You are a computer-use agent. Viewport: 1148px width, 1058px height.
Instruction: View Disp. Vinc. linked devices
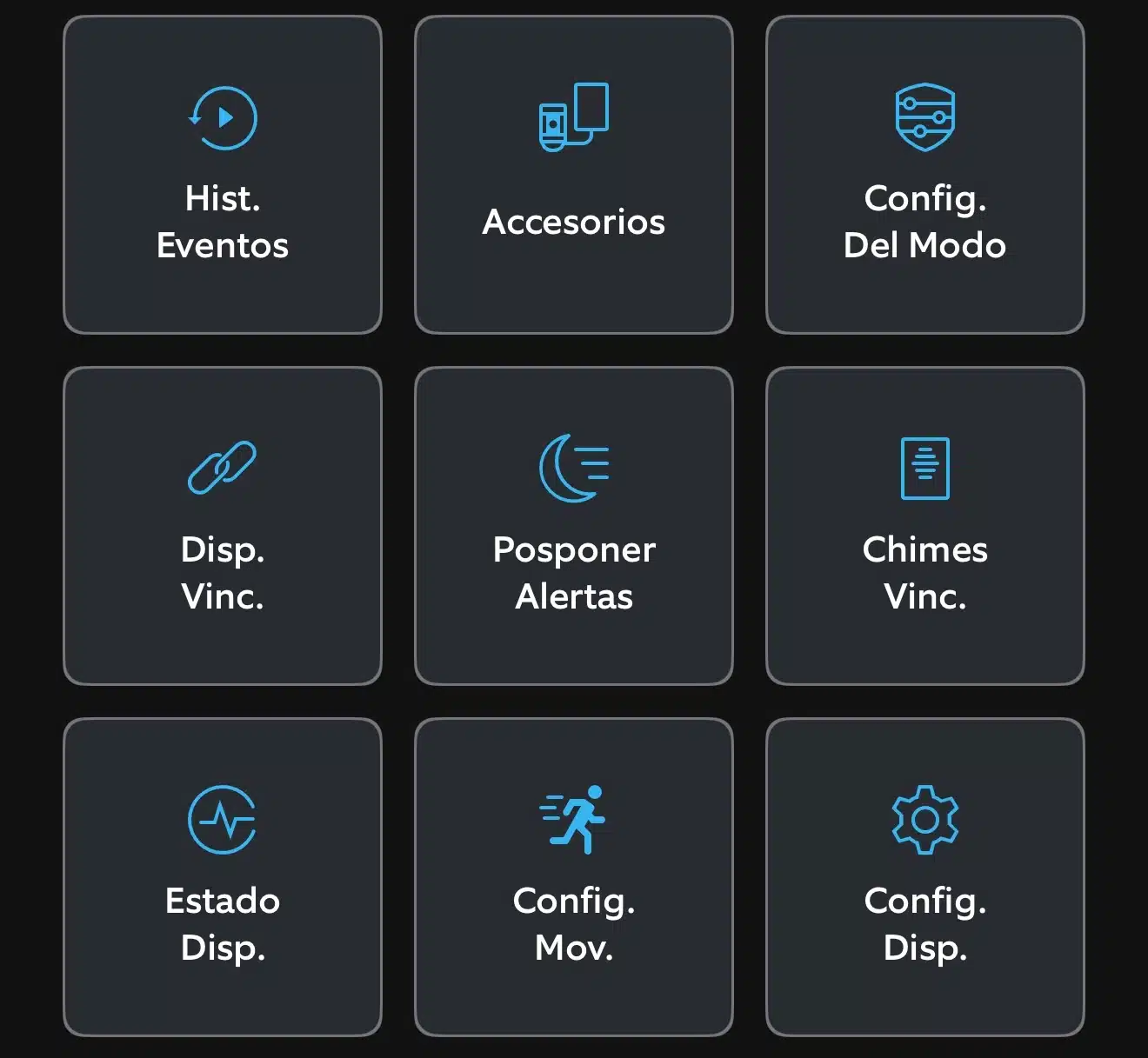pyautogui.click(x=223, y=526)
